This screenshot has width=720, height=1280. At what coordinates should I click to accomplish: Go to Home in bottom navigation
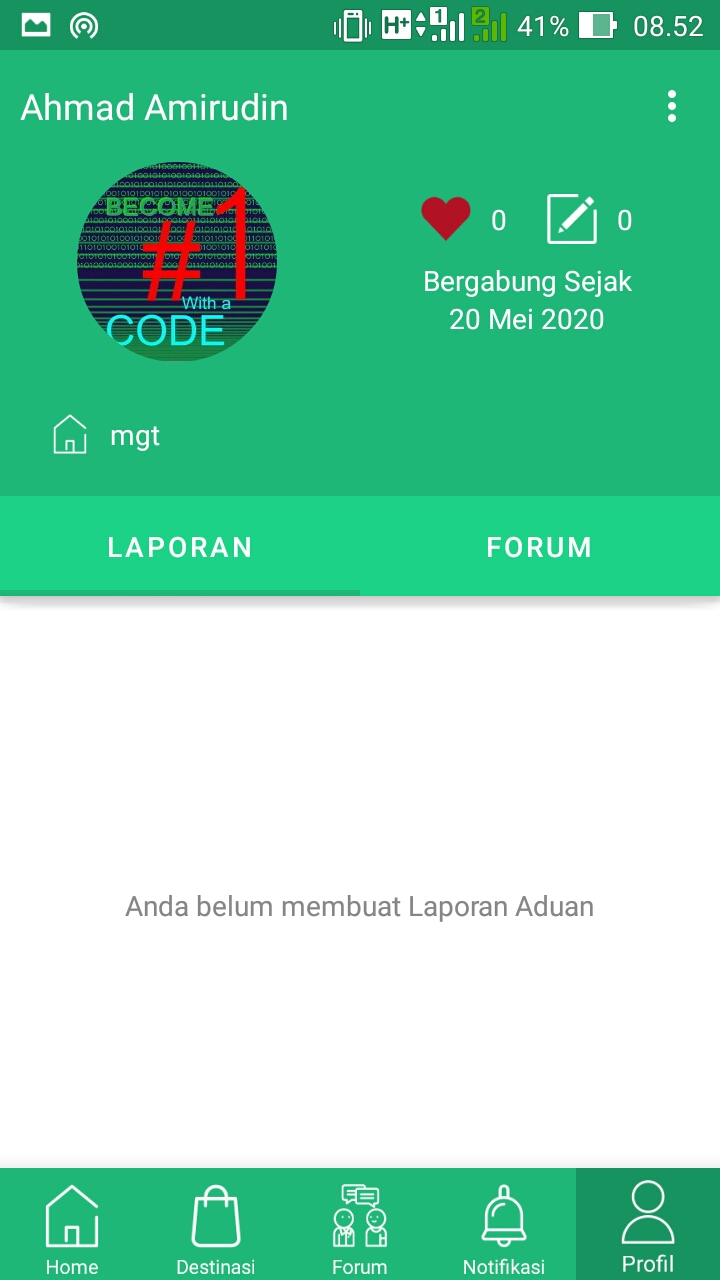72,1225
